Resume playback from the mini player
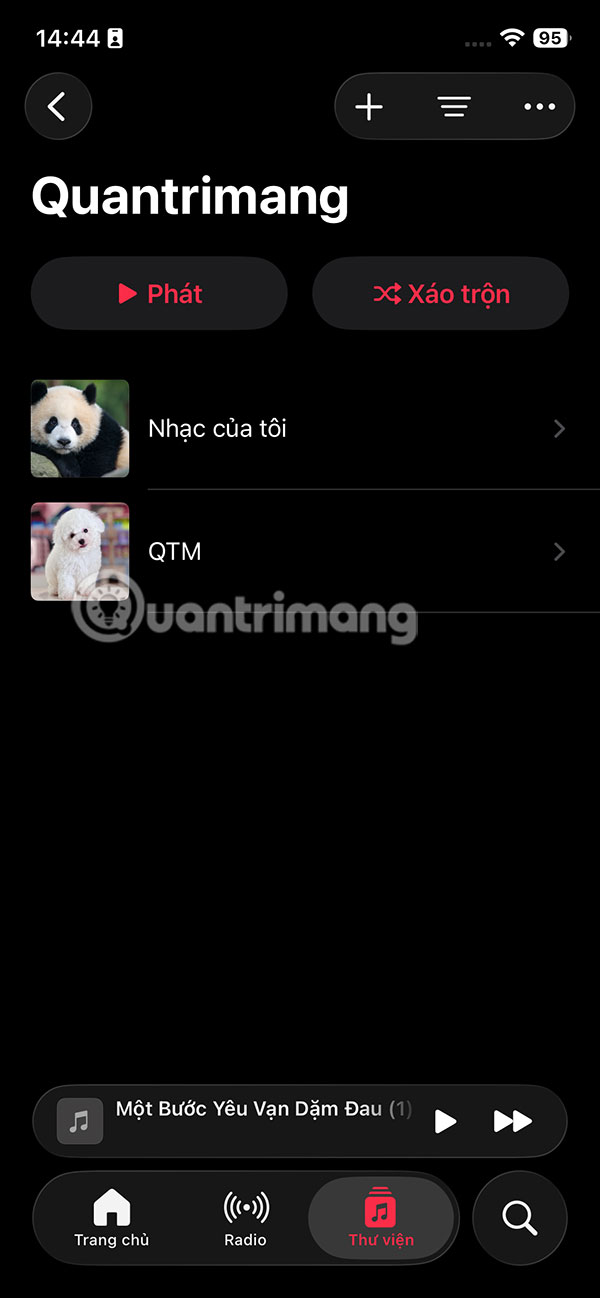Screen dimensions: 600x1298 click(x=446, y=1121)
